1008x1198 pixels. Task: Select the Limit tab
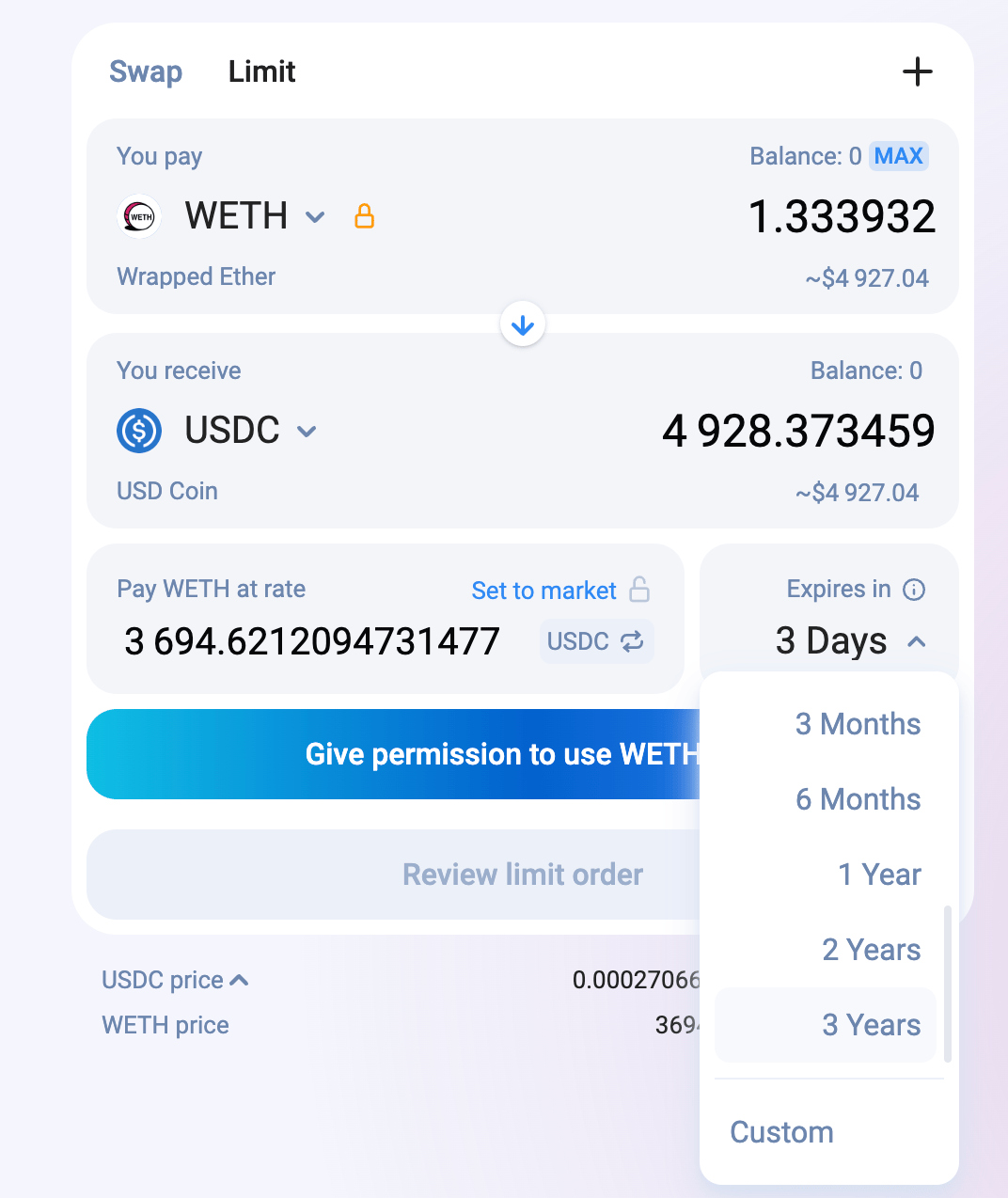coord(261,71)
